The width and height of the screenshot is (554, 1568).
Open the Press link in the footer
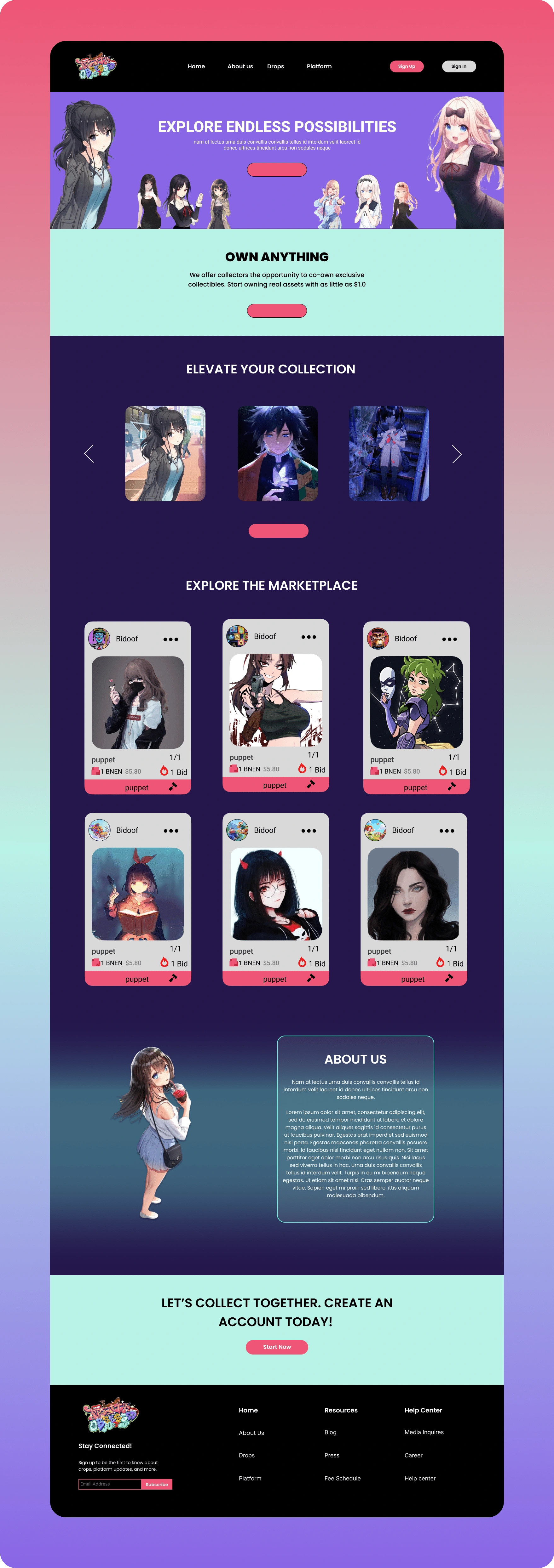332,1455
